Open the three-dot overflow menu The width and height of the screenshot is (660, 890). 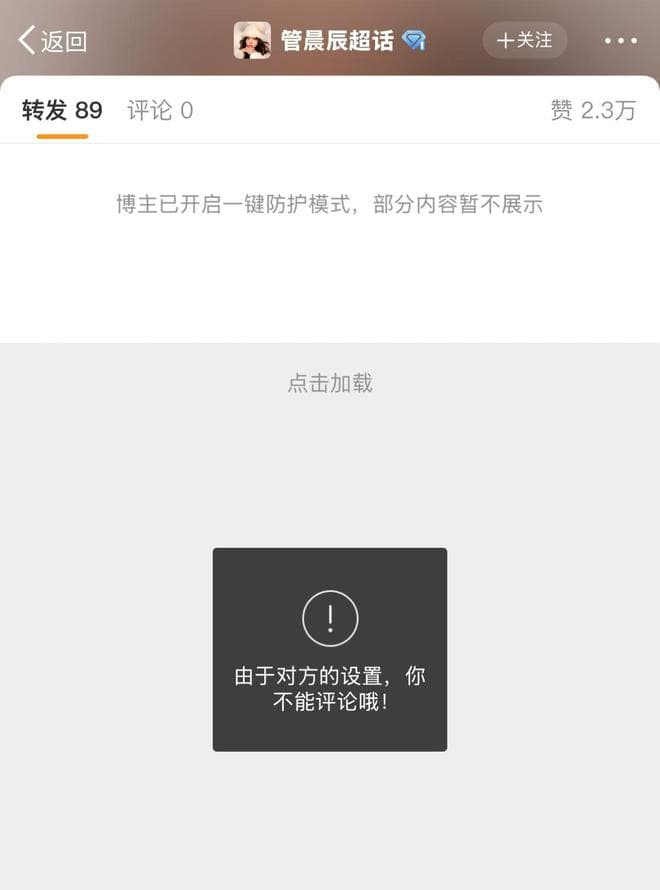(x=620, y=41)
